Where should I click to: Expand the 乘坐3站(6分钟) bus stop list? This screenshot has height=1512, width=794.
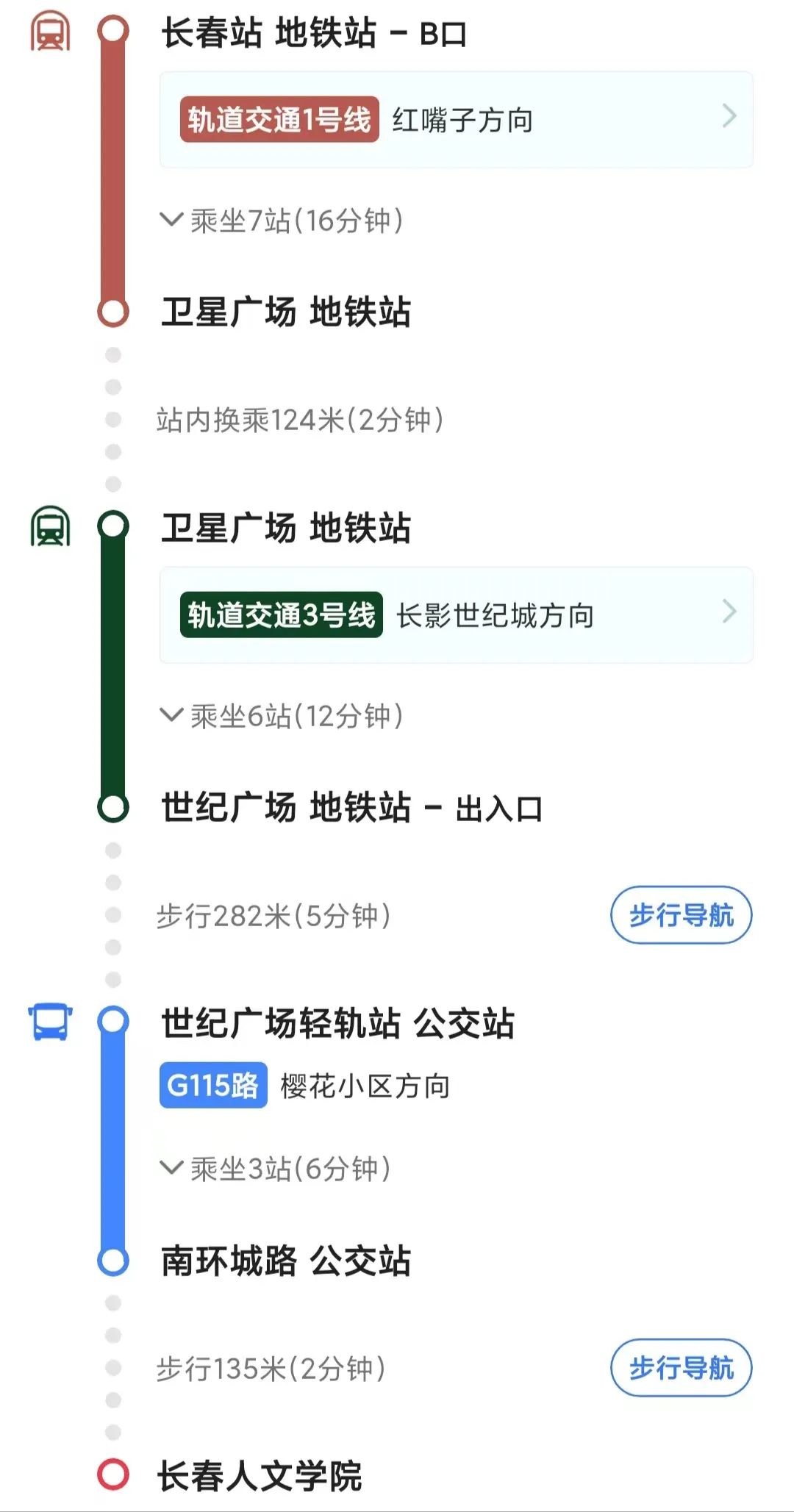(x=275, y=1169)
